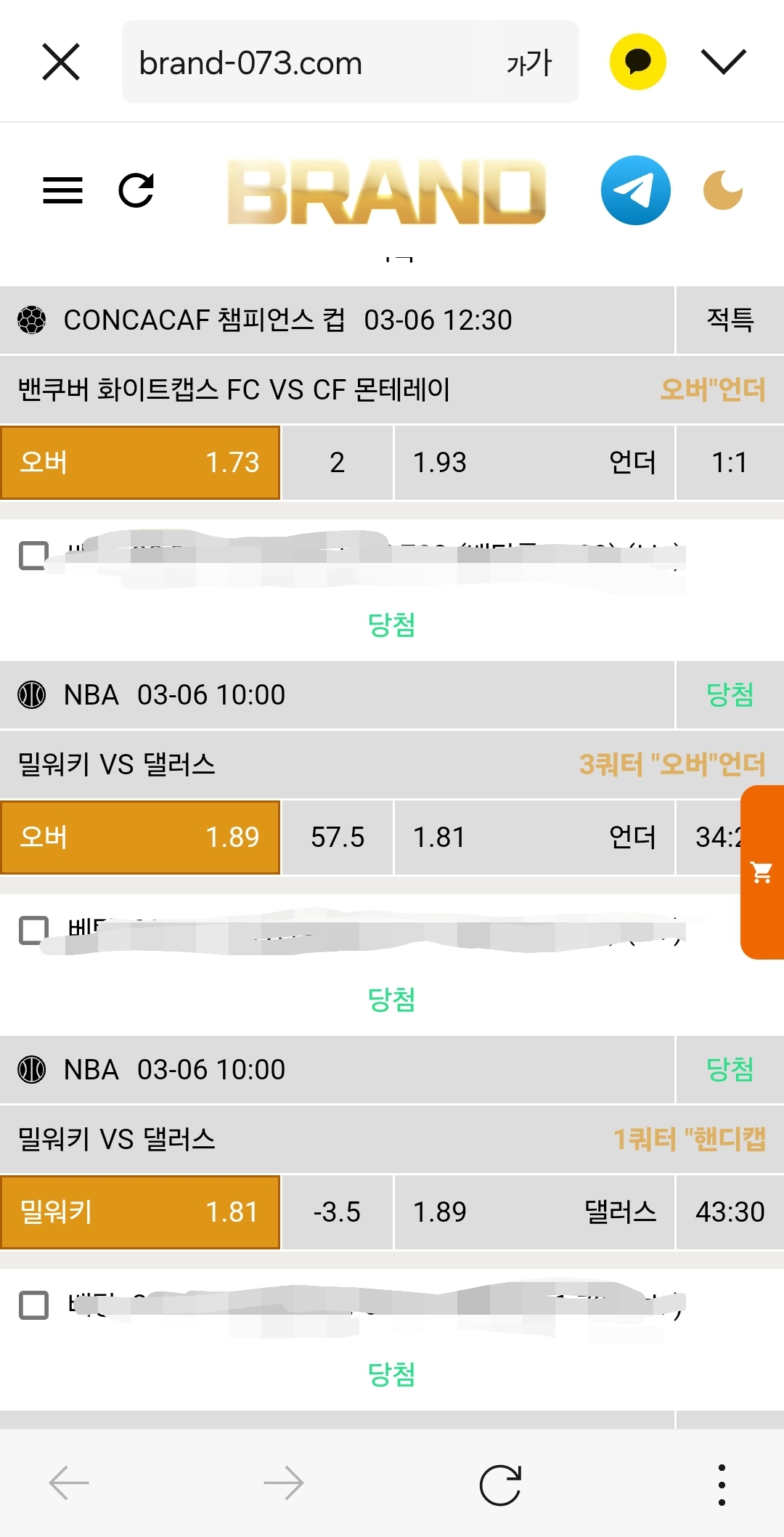Close the in-app browser

[61, 62]
